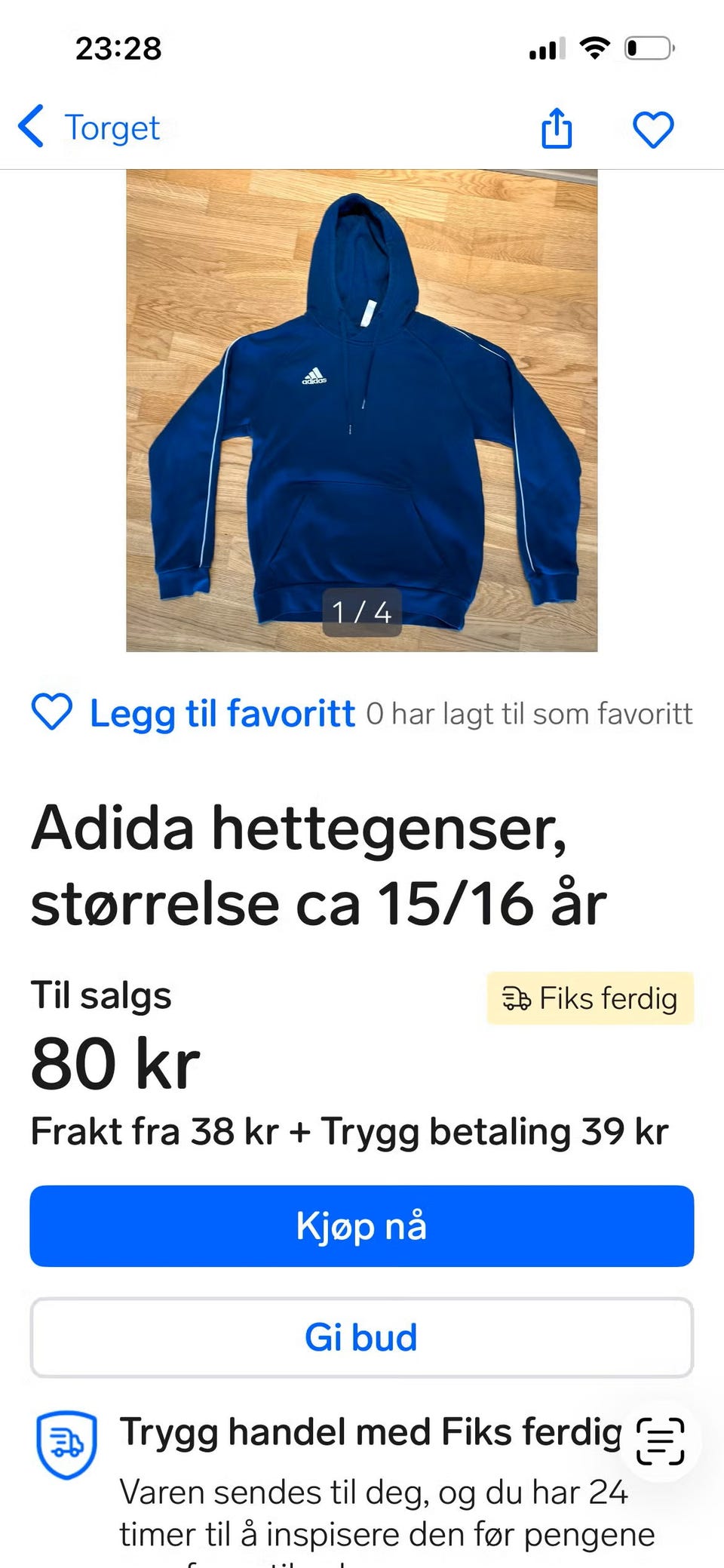Image resolution: width=724 pixels, height=1568 pixels.
Task: Make an offer with Gi bud
Action: click(x=361, y=1337)
